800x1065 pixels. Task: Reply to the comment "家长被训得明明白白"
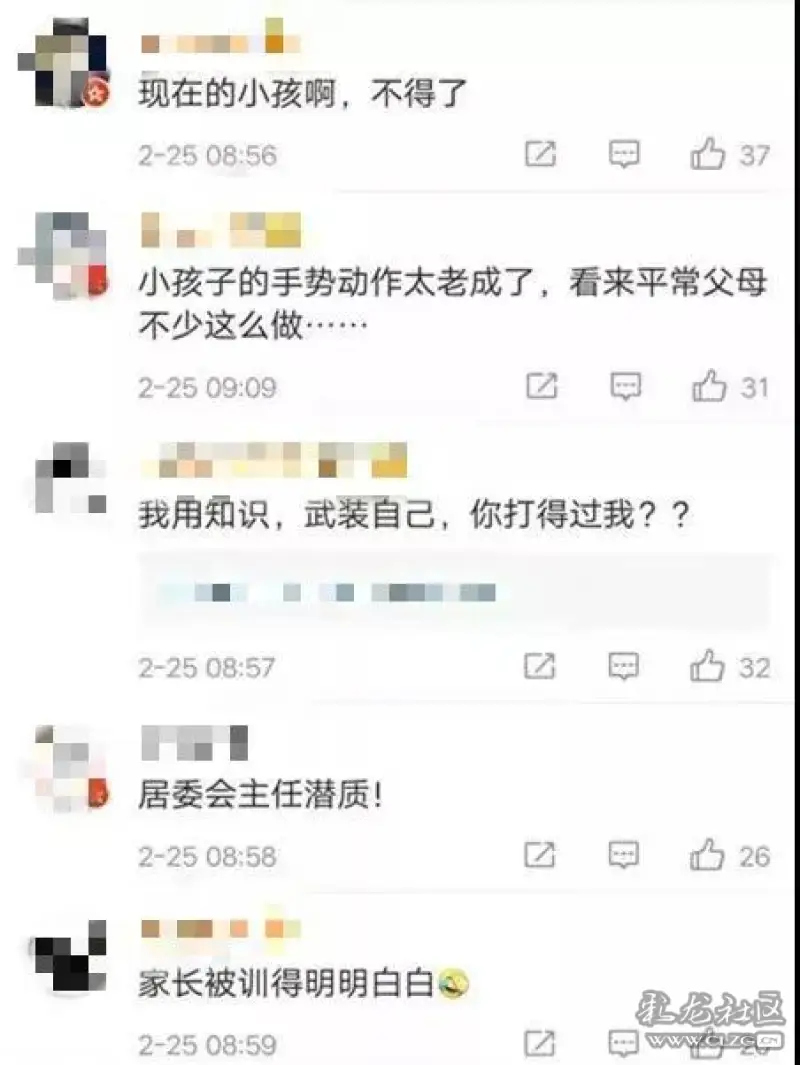(x=625, y=1046)
